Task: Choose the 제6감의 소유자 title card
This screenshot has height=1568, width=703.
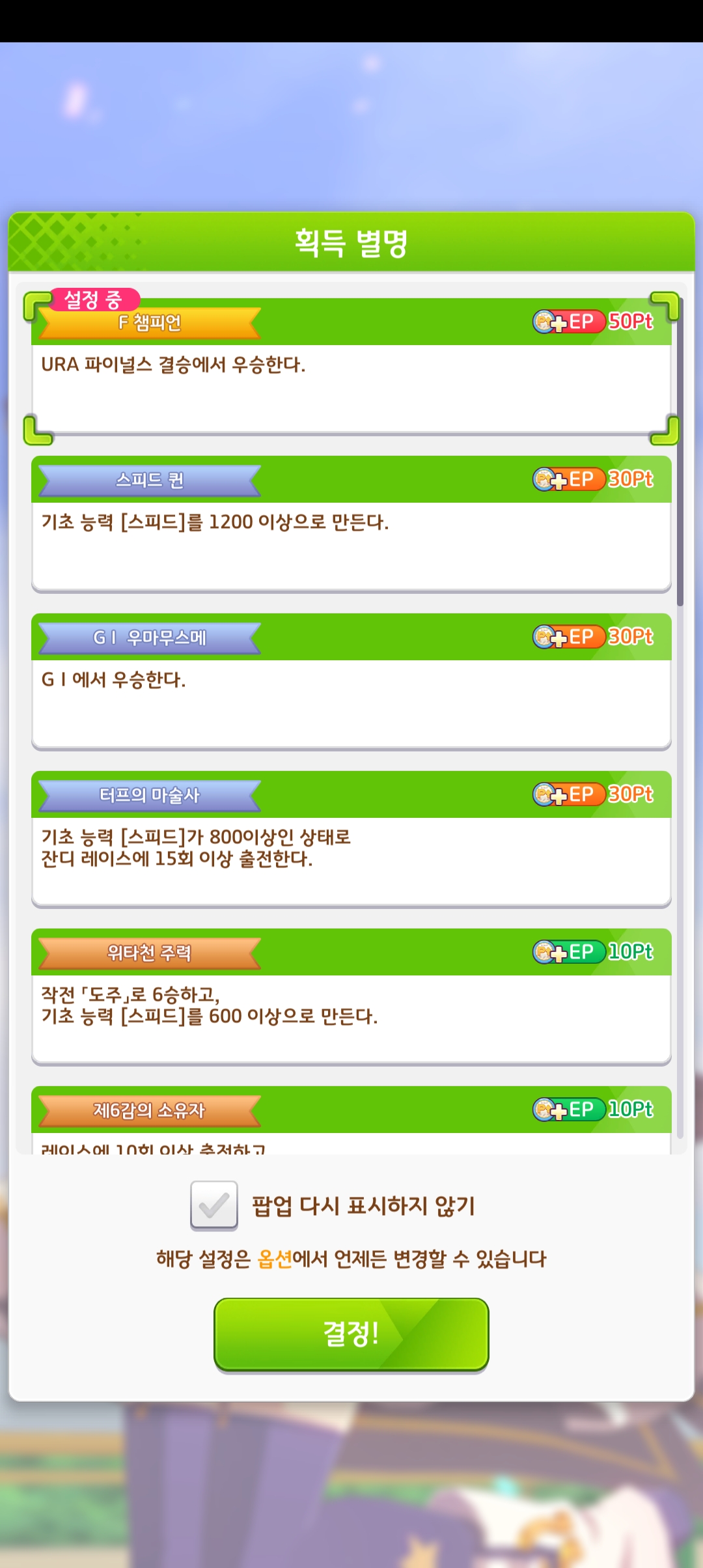Action: click(x=351, y=1119)
